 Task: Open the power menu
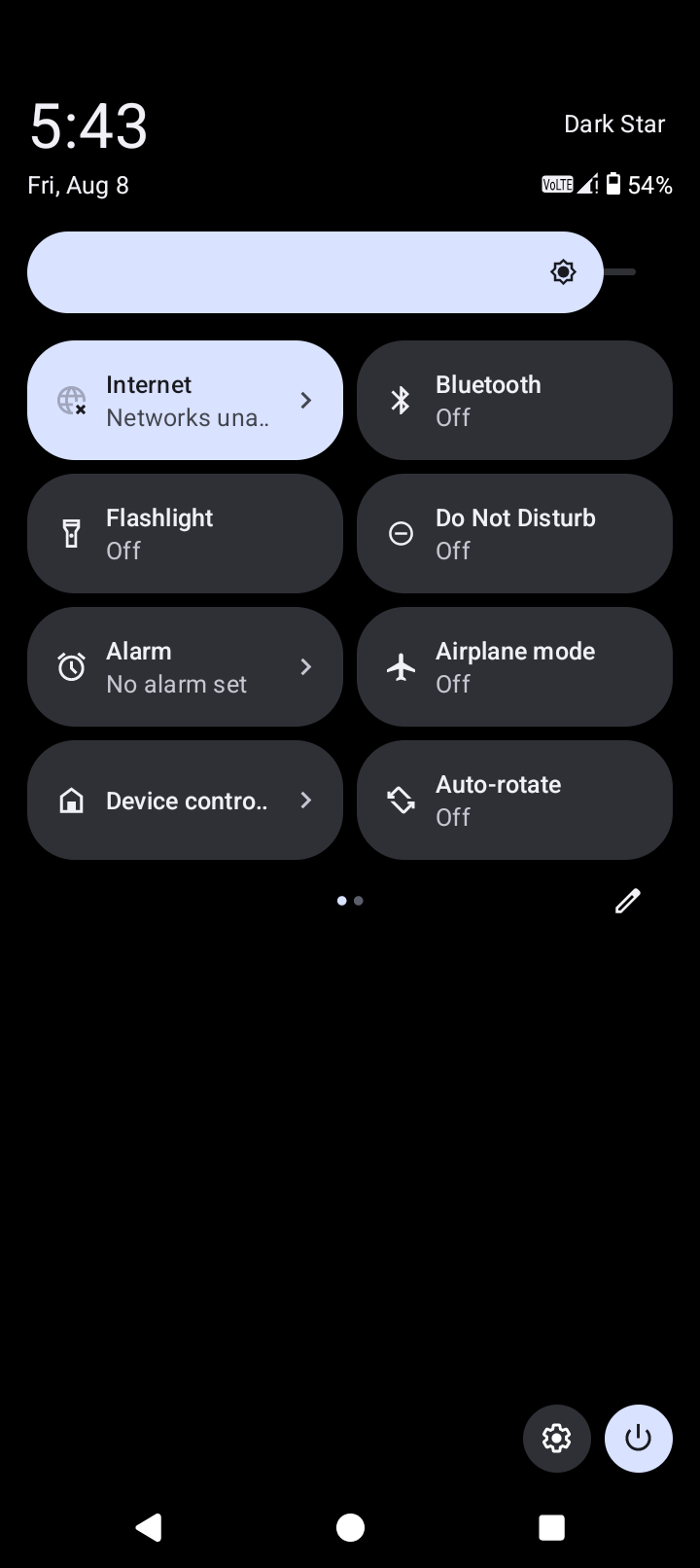click(x=639, y=1438)
